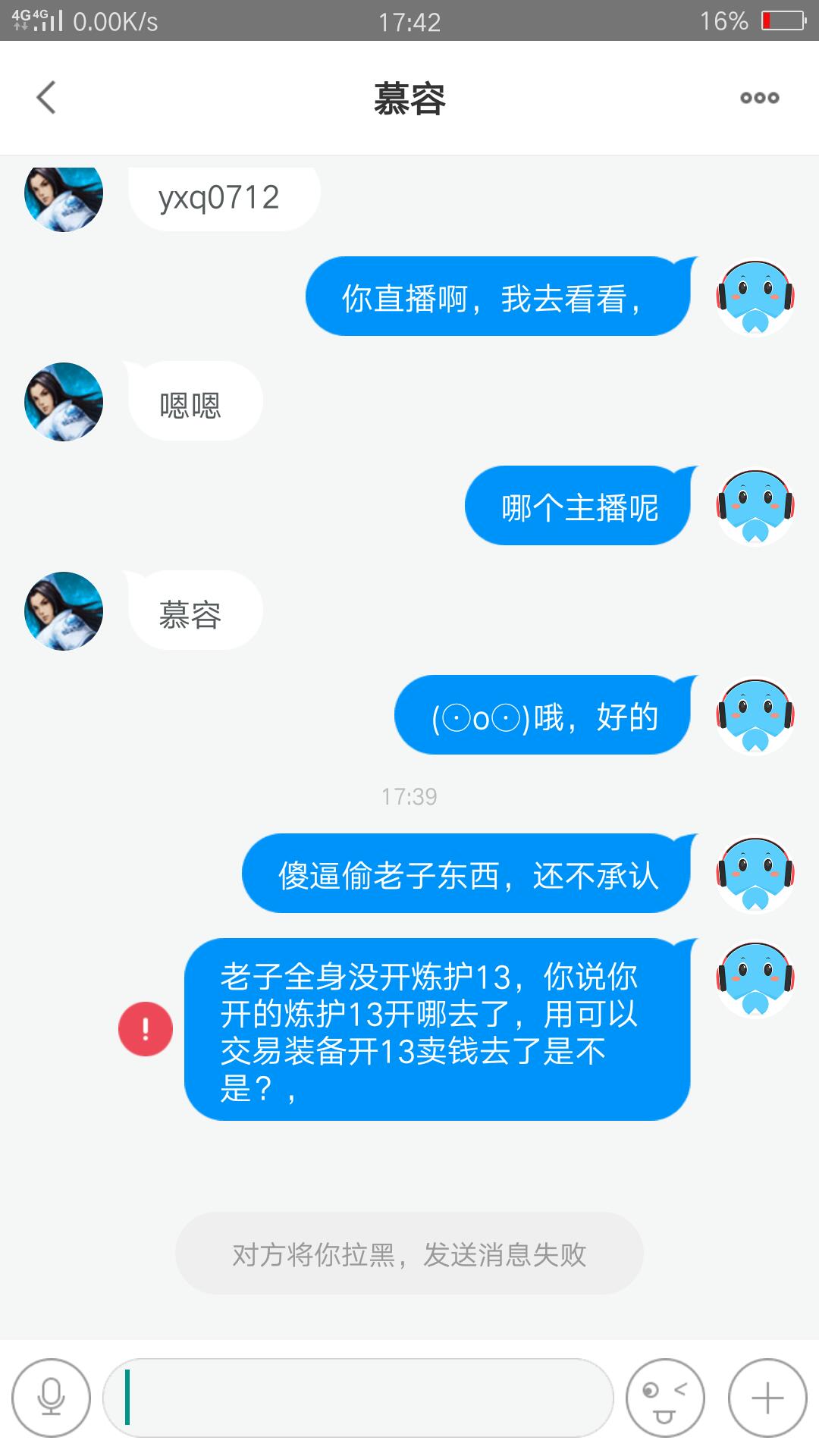Go back from the 慕容 chat

tap(46, 98)
